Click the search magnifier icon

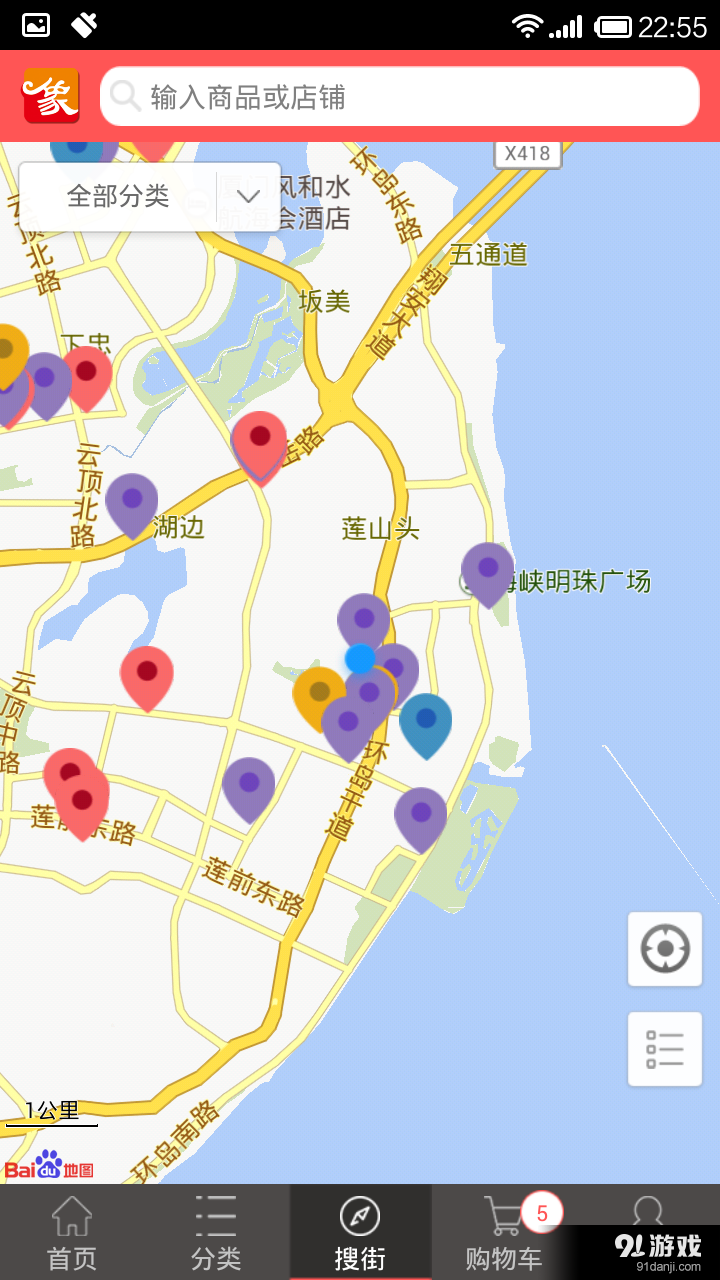[x=123, y=95]
